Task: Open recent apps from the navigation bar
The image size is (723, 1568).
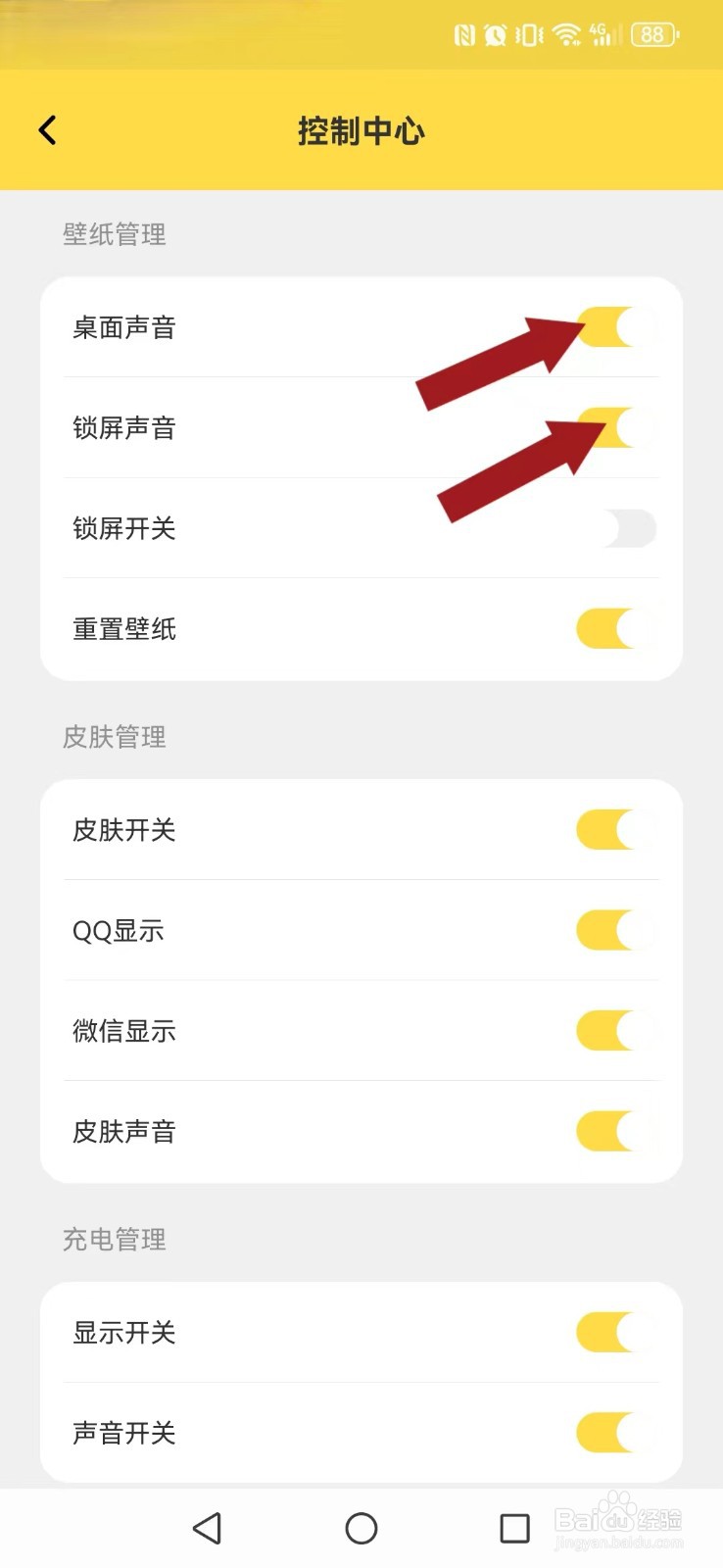Action: (x=515, y=1528)
